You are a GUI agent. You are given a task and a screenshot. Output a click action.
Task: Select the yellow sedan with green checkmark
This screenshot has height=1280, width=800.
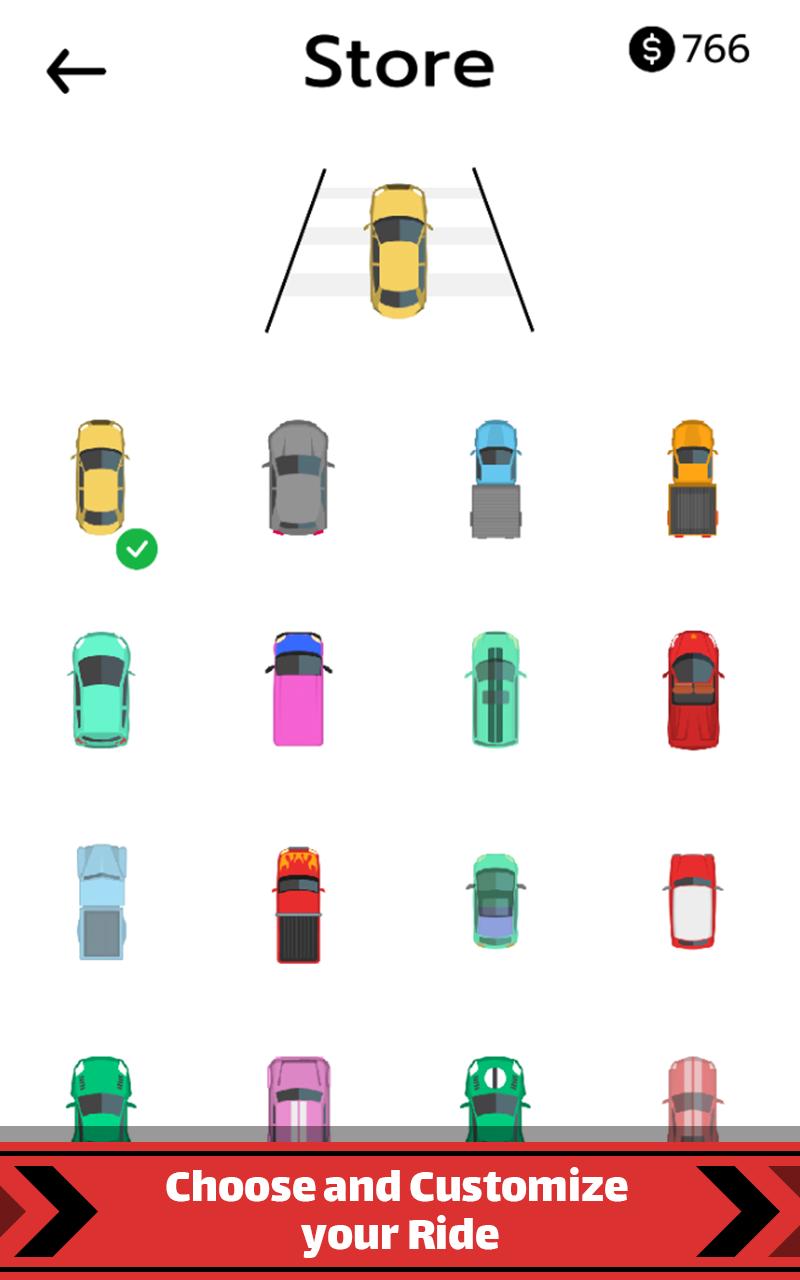100,478
